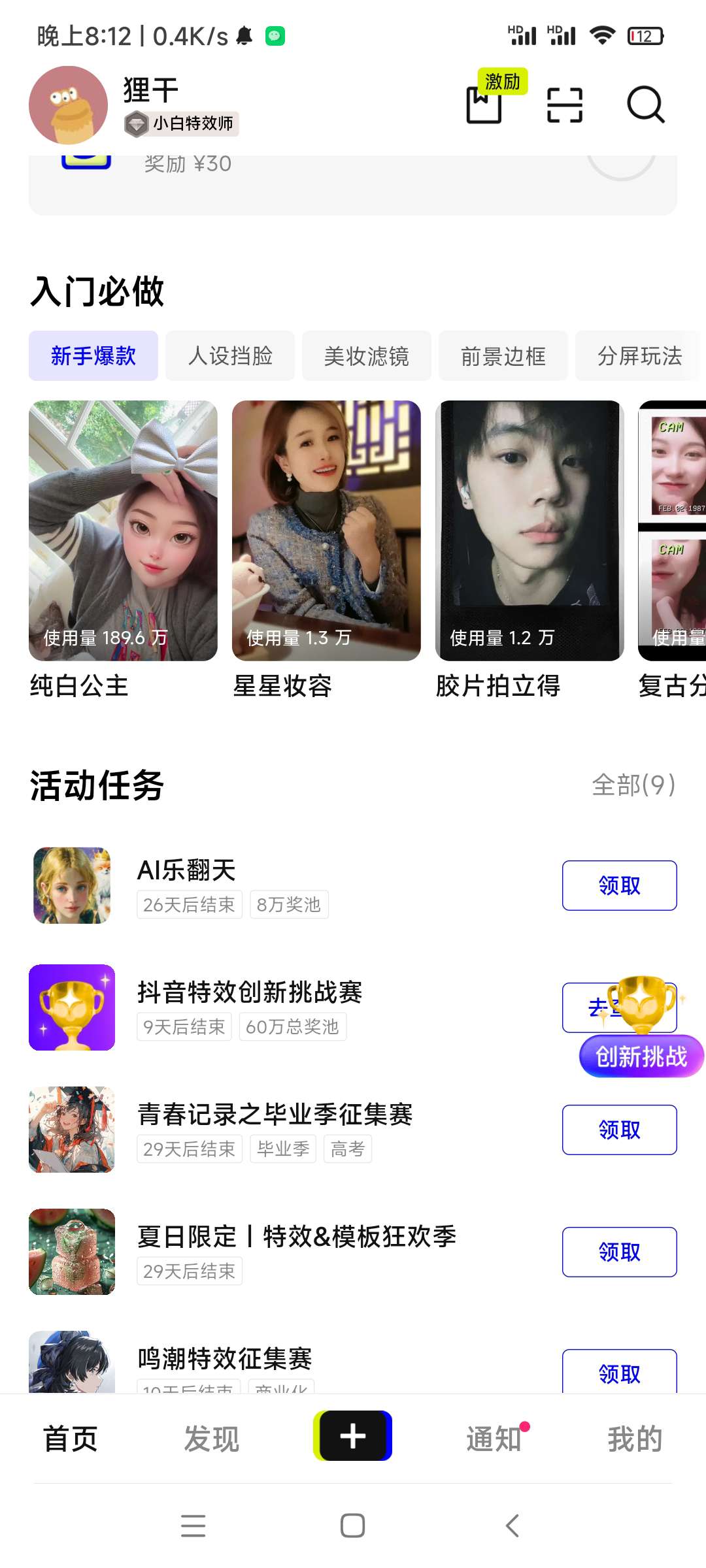Open the 星星妆容 effect card
The image size is (706, 1568).
click(x=326, y=531)
